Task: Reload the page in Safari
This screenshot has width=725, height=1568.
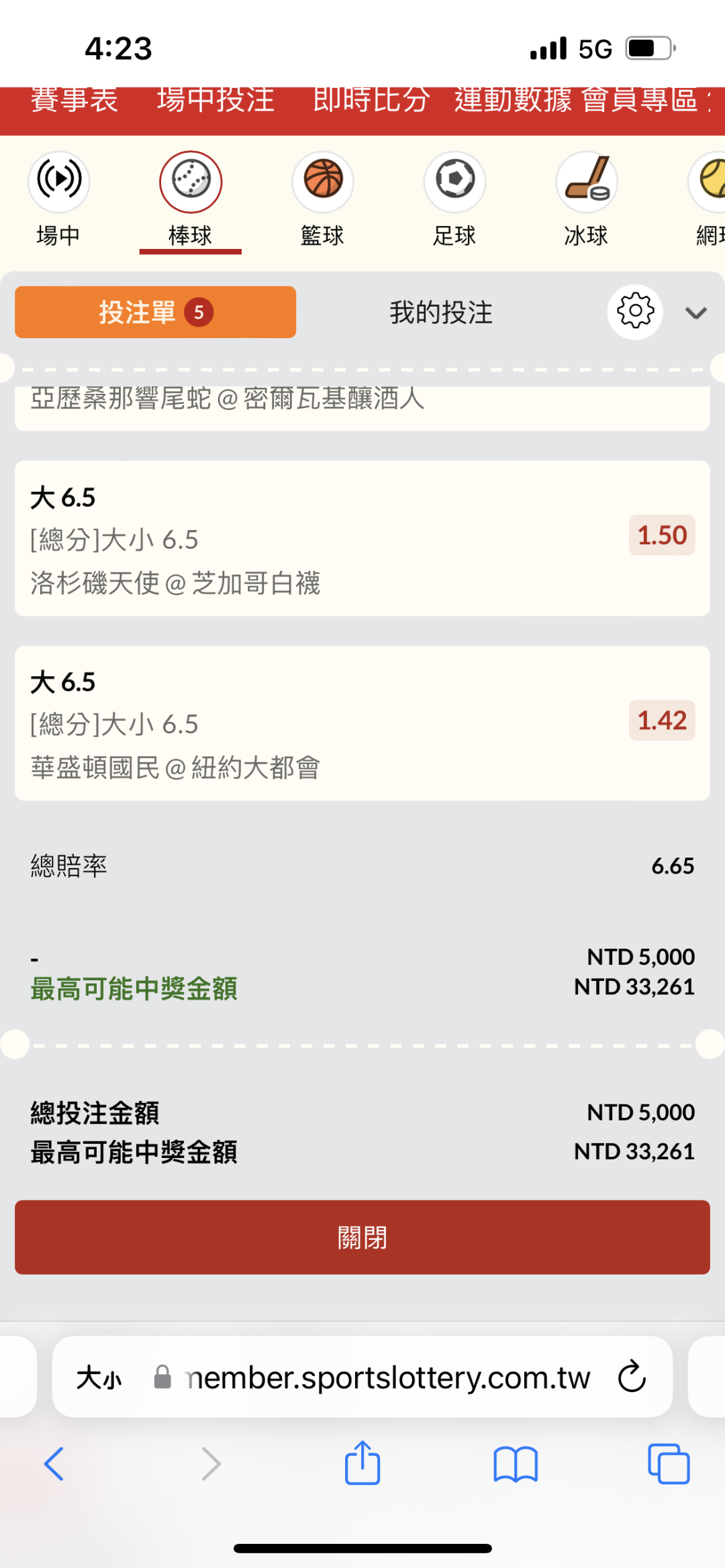Action: point(632,1377)
